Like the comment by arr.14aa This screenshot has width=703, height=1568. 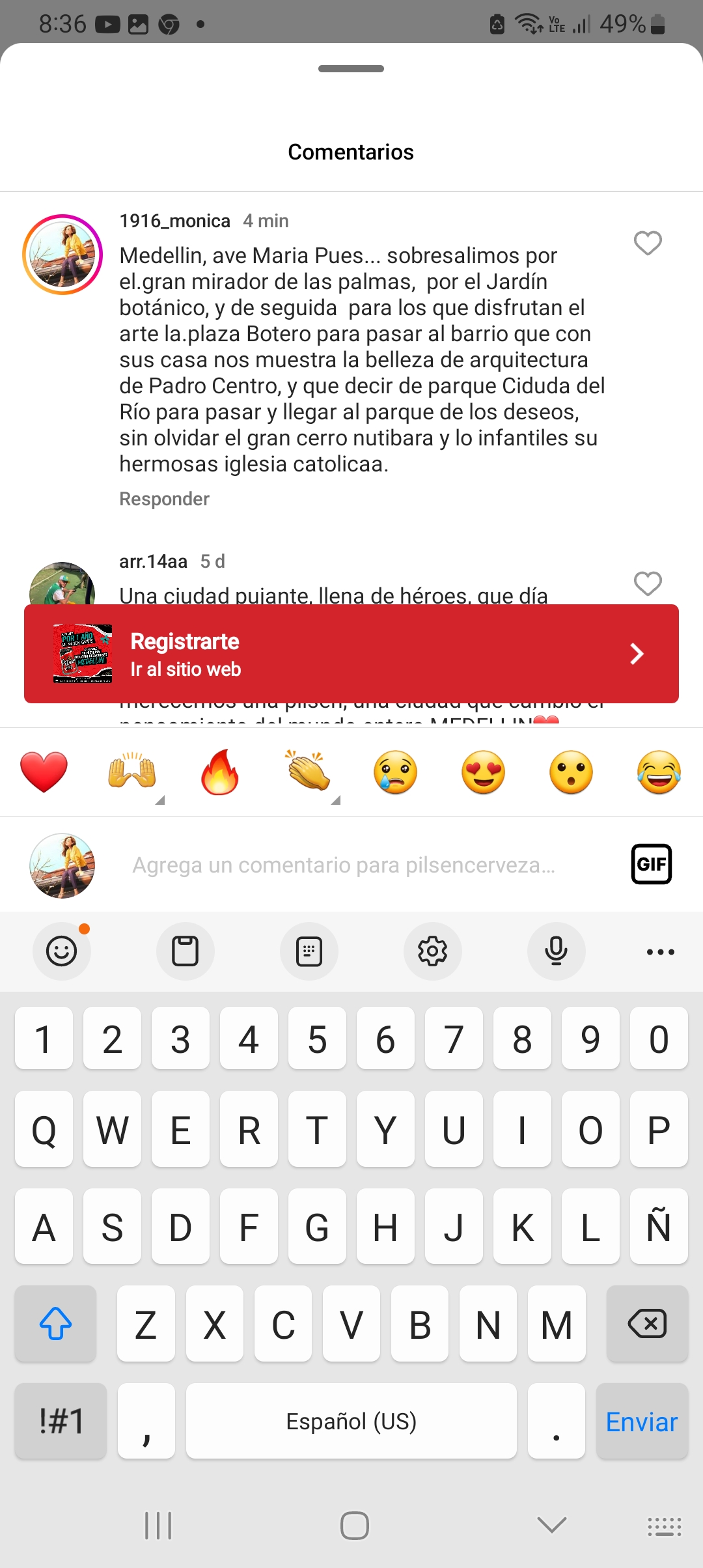(648, 583)
